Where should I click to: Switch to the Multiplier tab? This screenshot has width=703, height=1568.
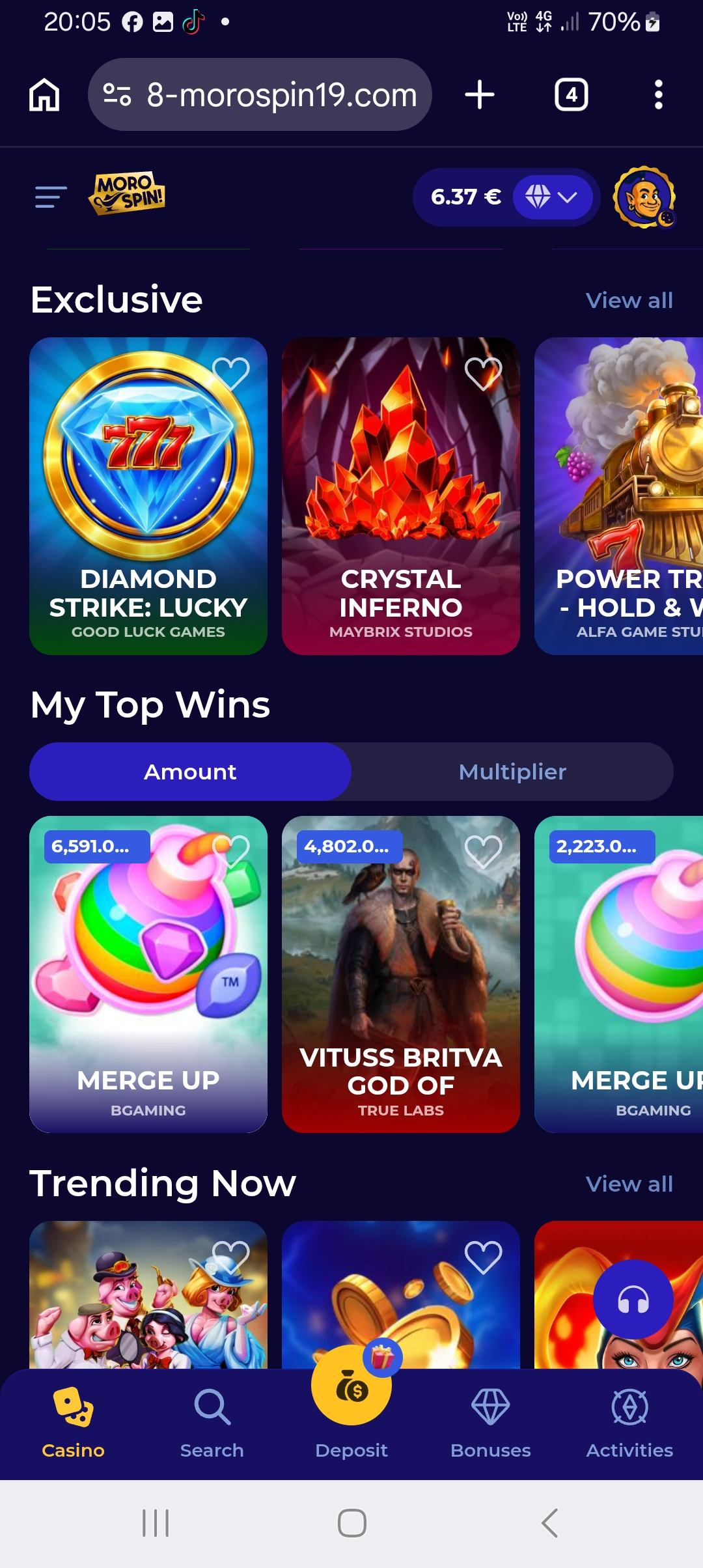pyautogui.click(x=512, y=772)
